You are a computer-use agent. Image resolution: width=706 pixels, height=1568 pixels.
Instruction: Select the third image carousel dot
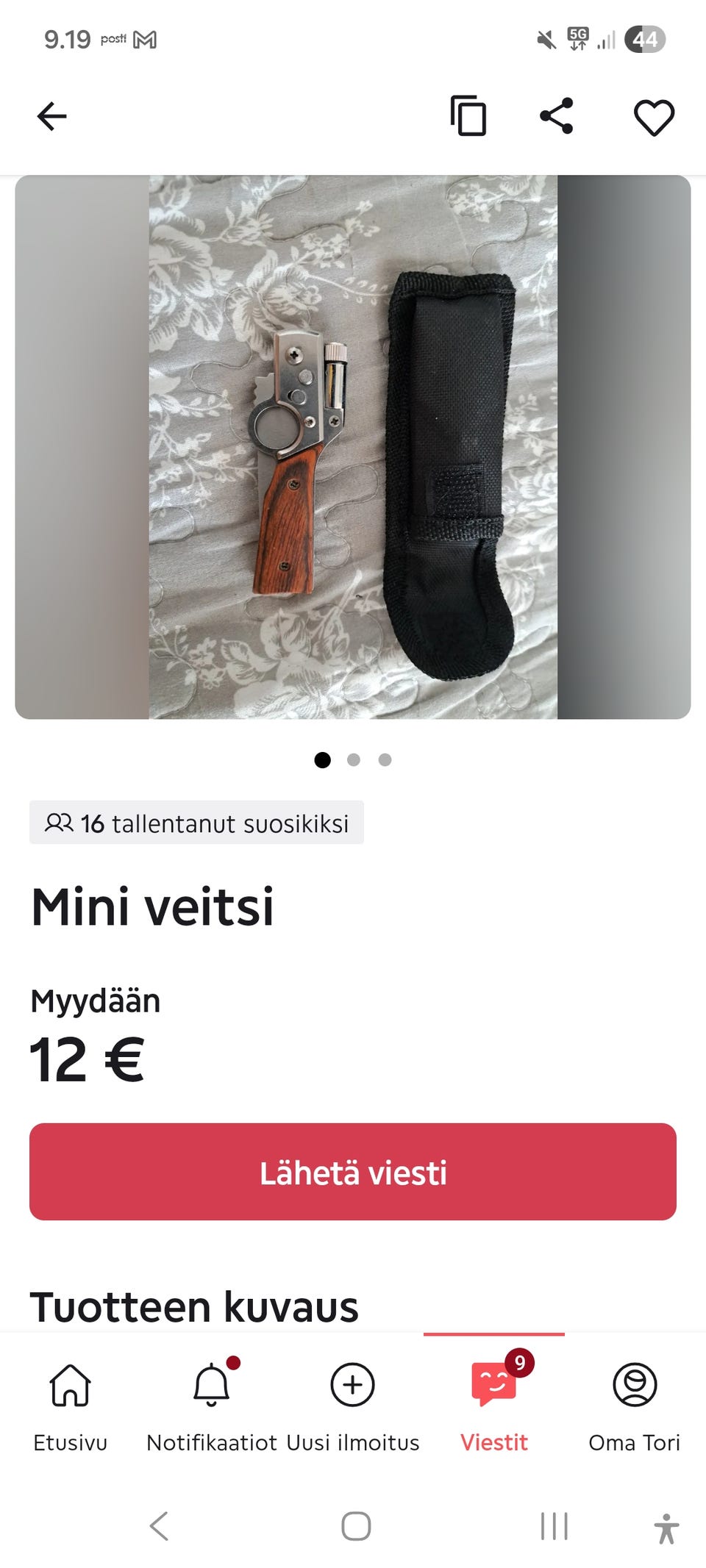coord(383,761)
